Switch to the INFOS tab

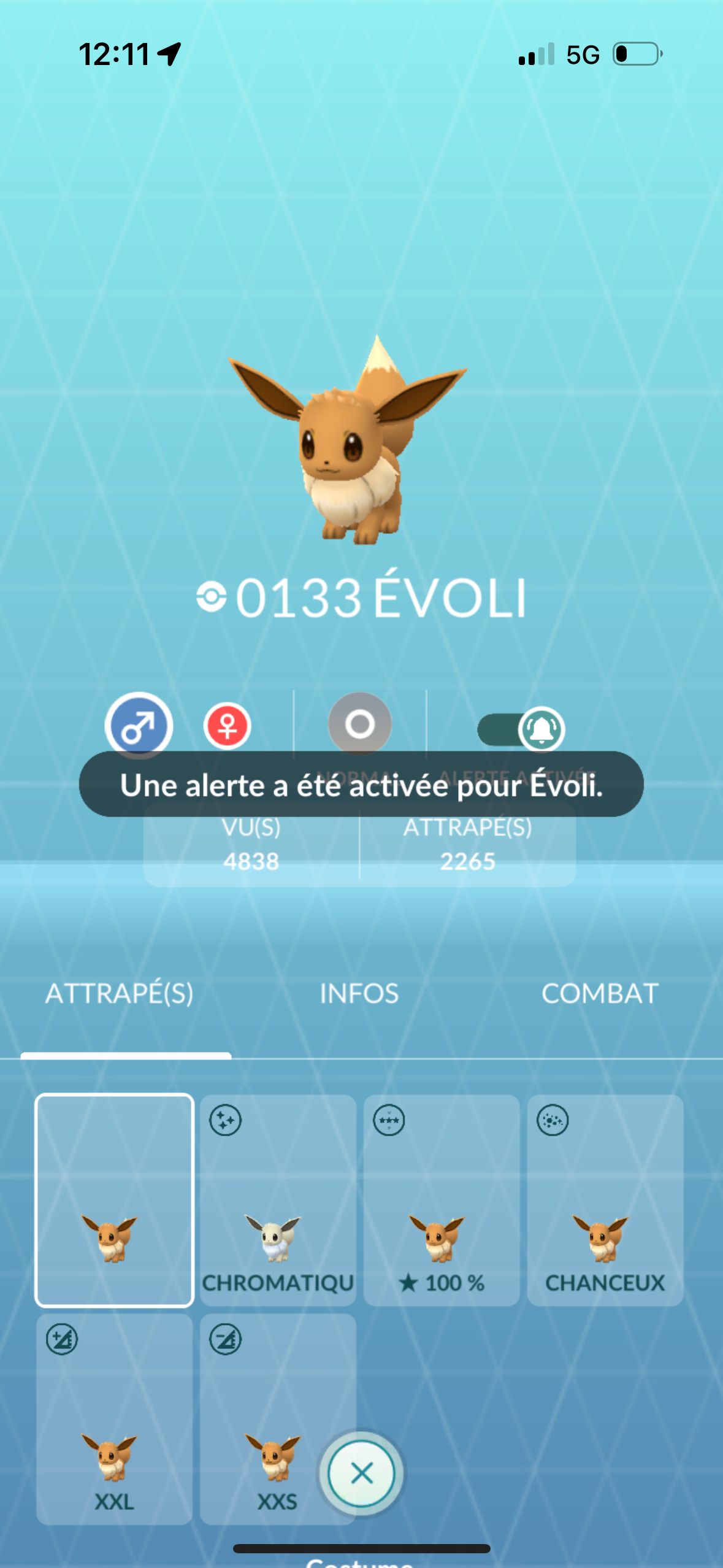pos(359,994)
